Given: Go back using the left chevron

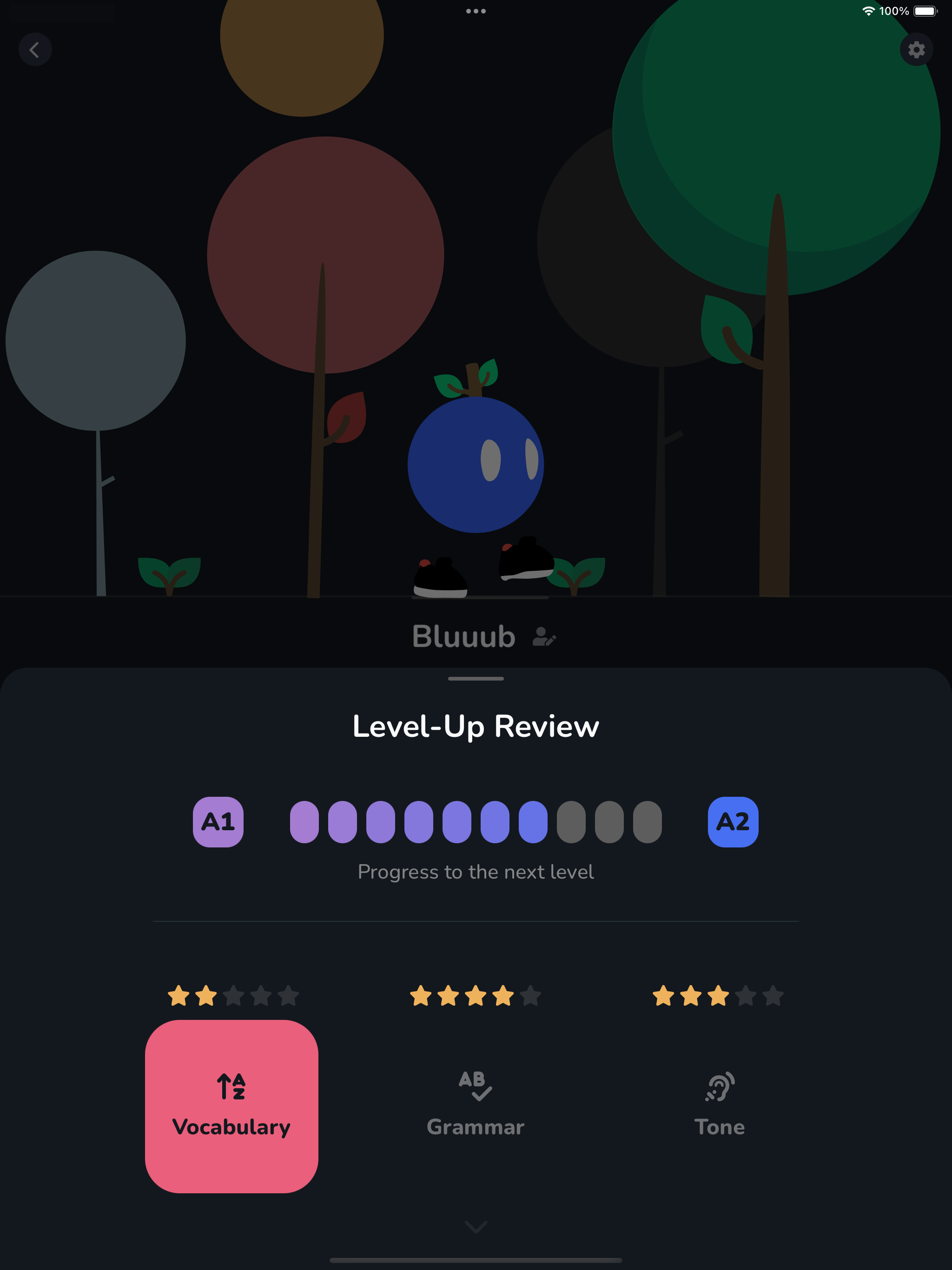Looking at the screenshot, I should pos(35,50).
